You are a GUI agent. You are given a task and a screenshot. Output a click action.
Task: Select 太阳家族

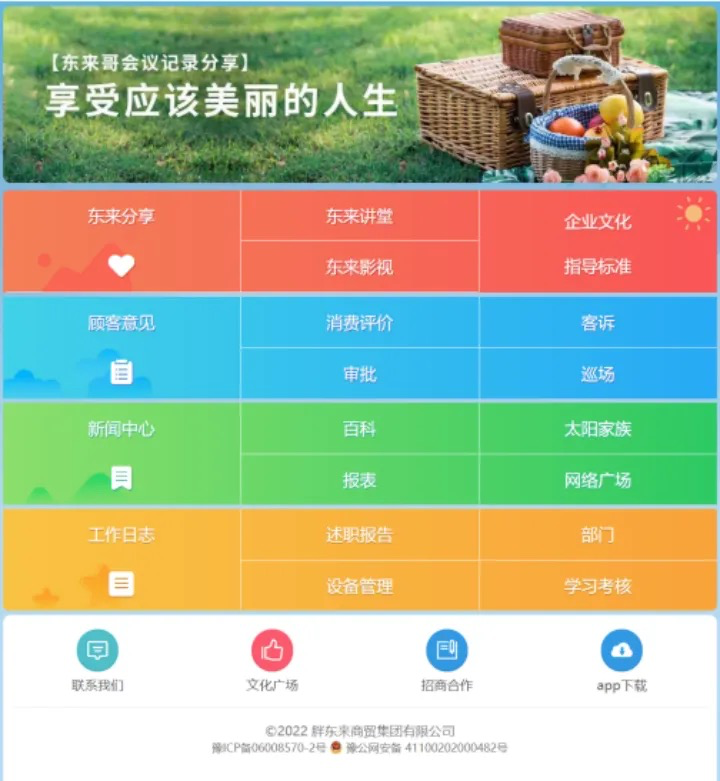pos(597,429)
